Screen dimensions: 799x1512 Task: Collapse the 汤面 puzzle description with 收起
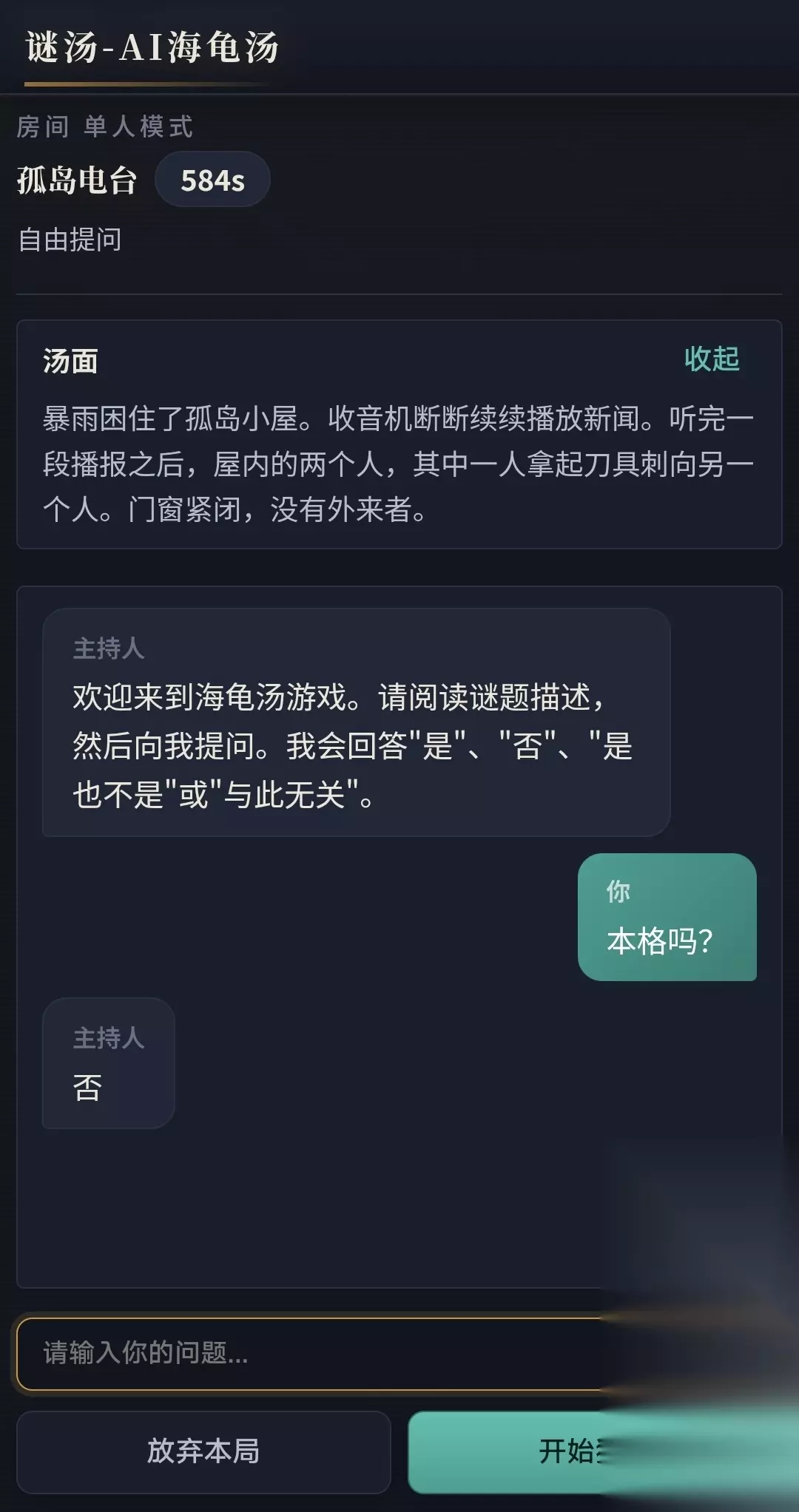tap(712, 359)
